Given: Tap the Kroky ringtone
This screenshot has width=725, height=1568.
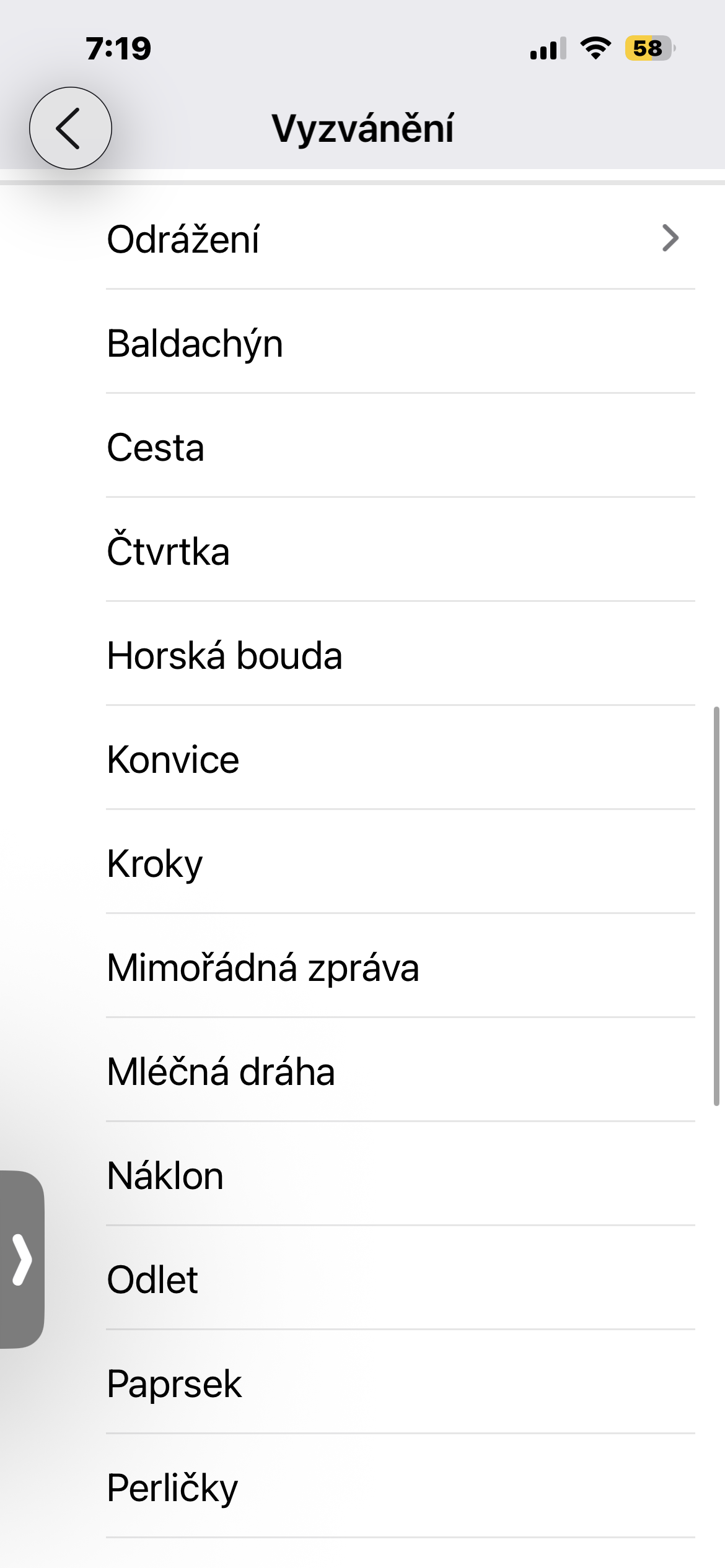Looking at the screenshot, I should 397,863.
